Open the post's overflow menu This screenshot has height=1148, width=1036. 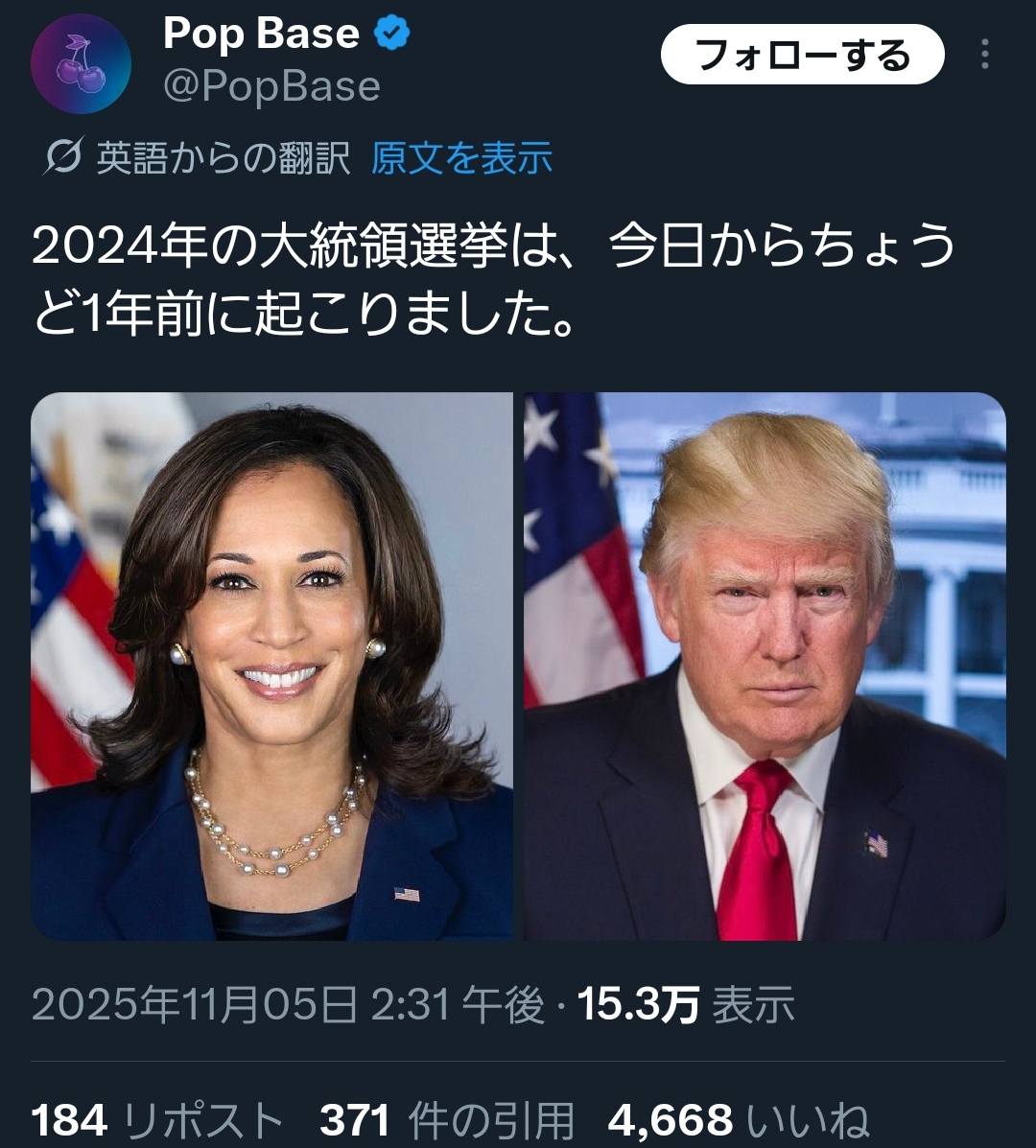coord(984,55)
